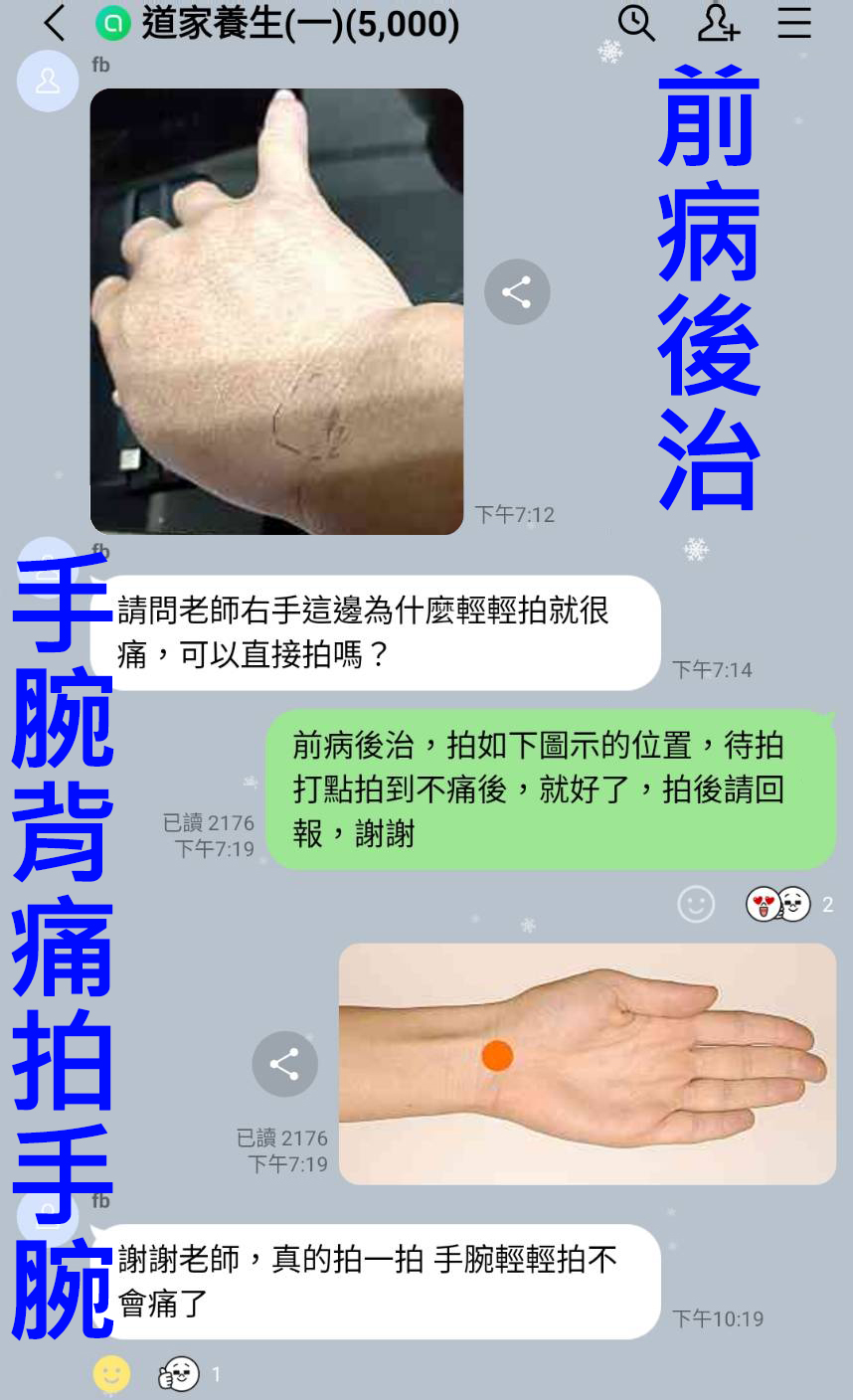React to the 謝謝老師 message with smiley

point(111,1374)
